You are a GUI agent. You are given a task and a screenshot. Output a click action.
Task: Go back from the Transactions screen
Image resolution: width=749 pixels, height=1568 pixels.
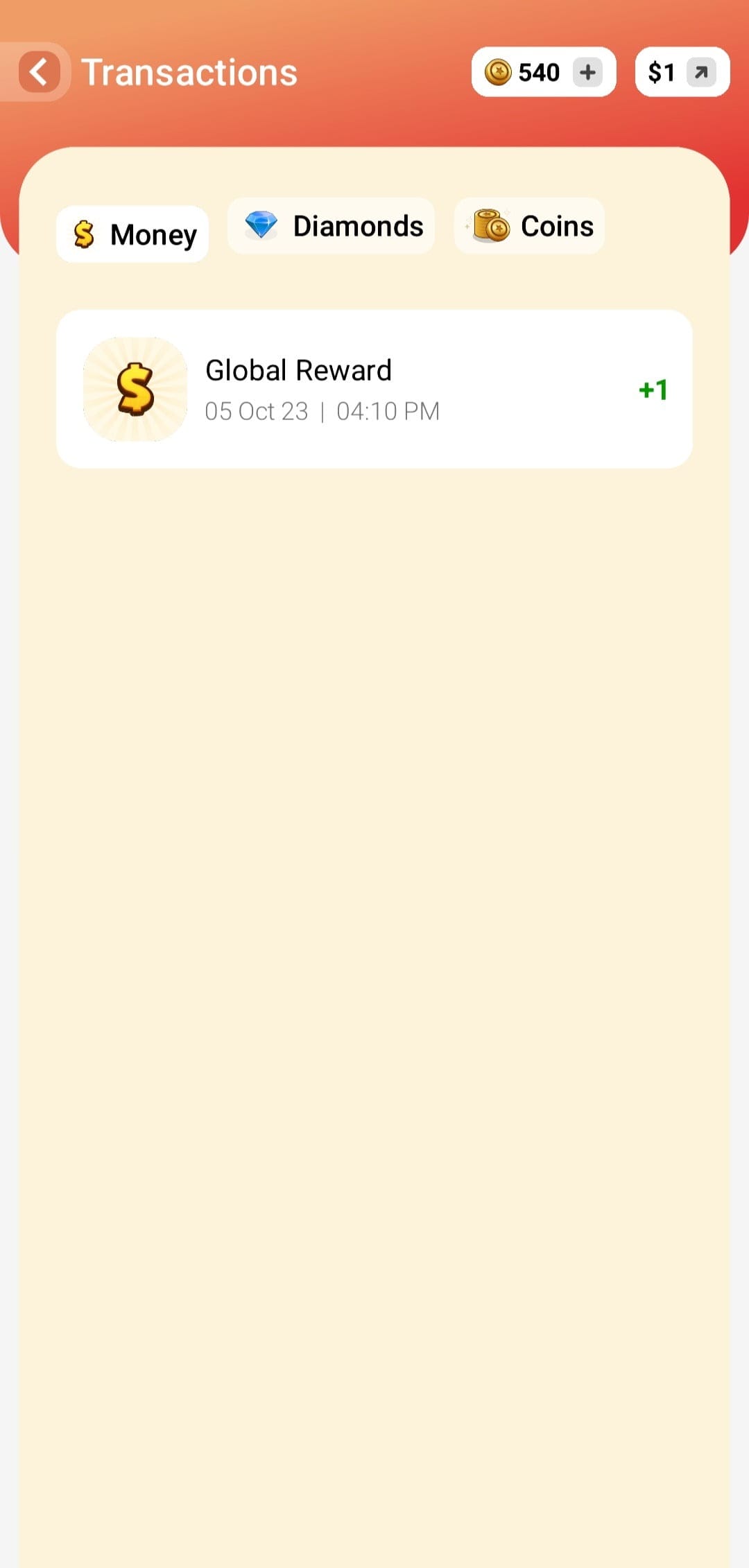click(40, 72)
